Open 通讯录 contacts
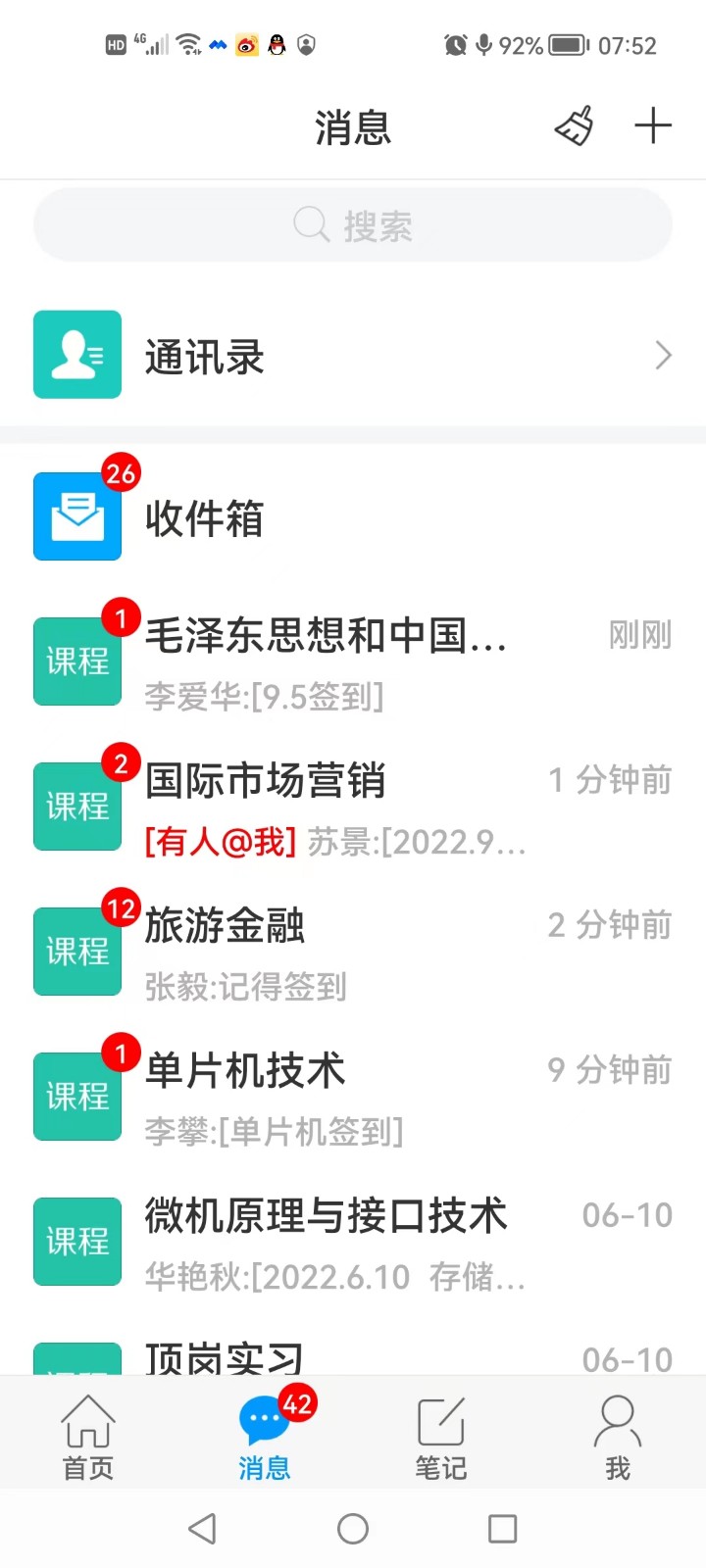This screenshot has height=1568, width=706. [353, 356]
